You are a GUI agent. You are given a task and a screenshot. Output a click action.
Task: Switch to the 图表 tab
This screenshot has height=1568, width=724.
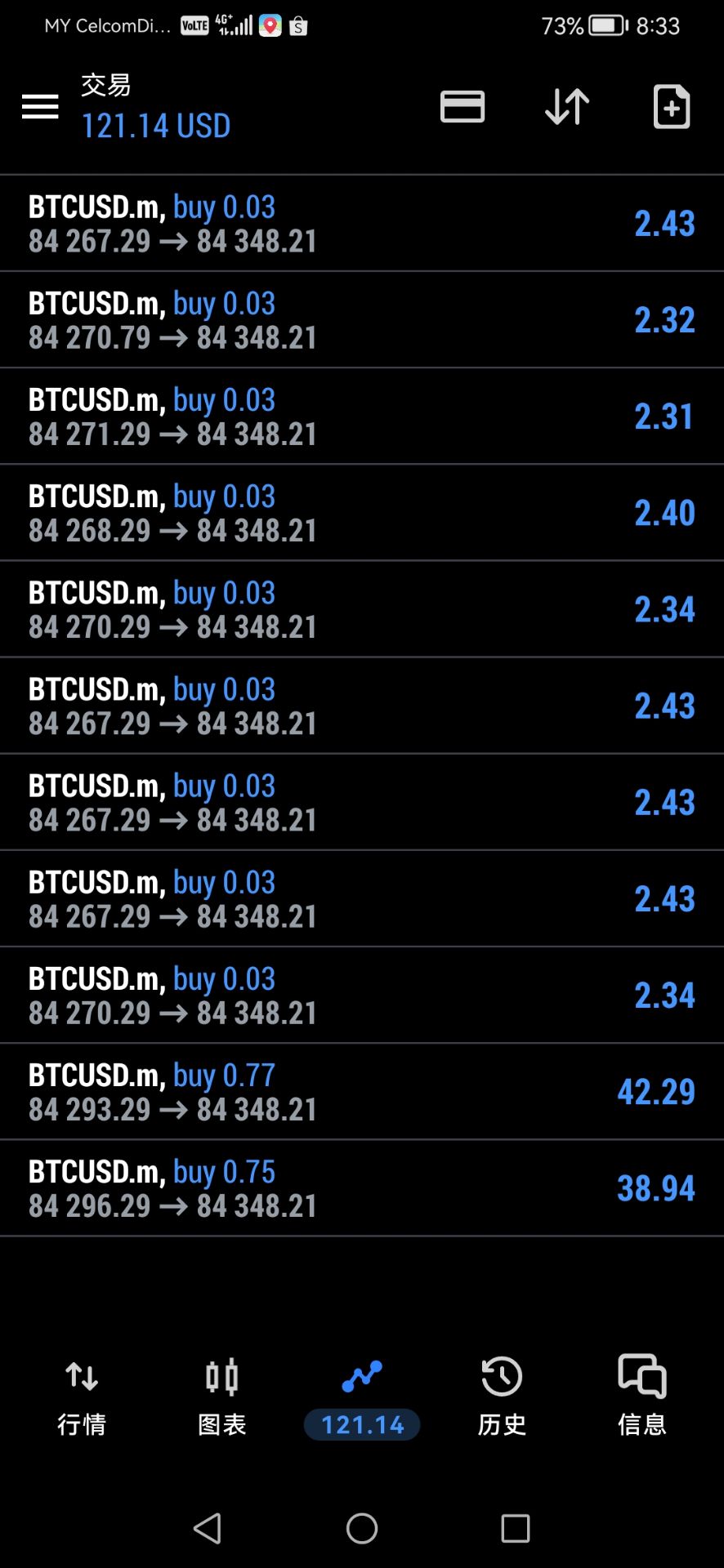[222, 1397]
